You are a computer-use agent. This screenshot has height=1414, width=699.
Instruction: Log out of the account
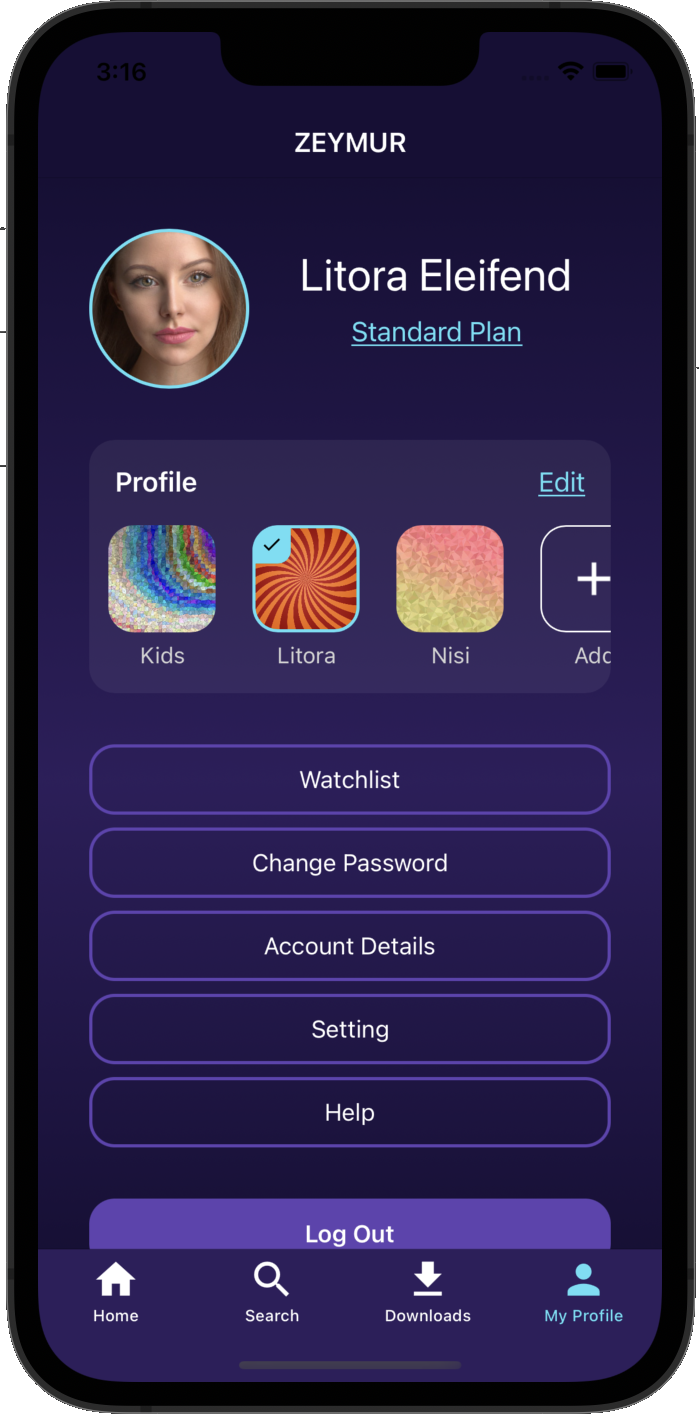(x=350, y=1228)
